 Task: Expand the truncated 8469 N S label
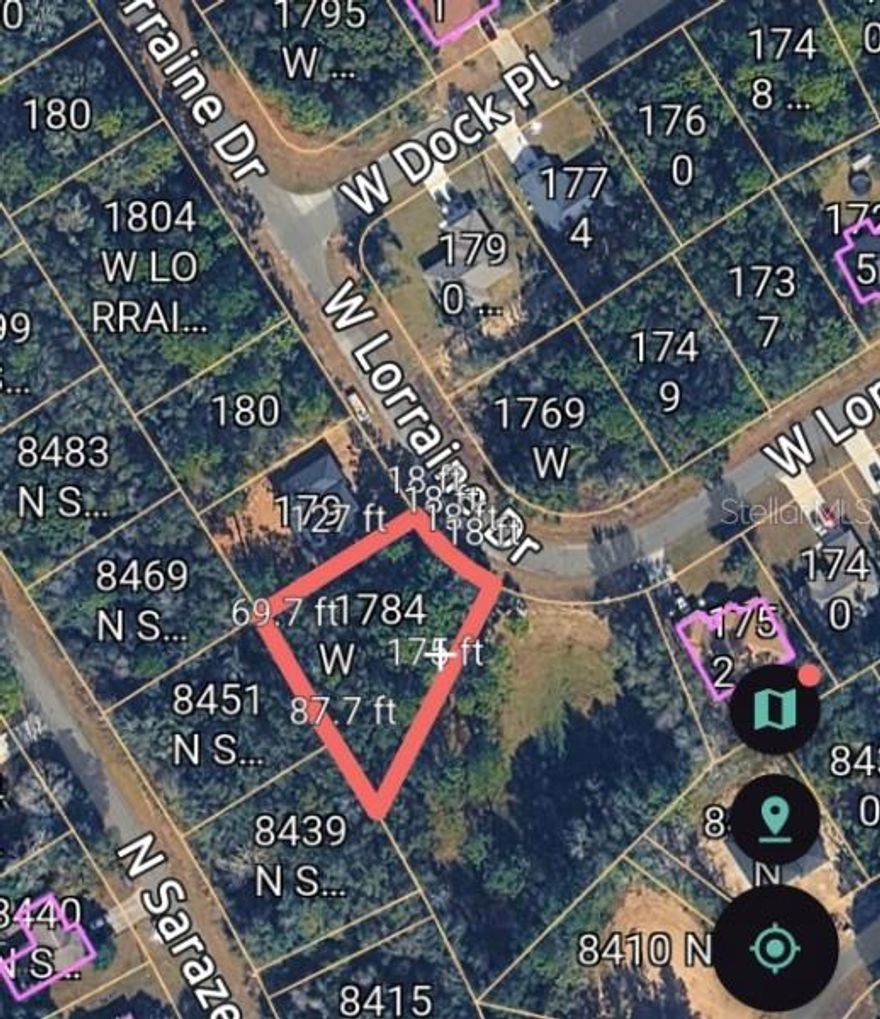(142, 598)
